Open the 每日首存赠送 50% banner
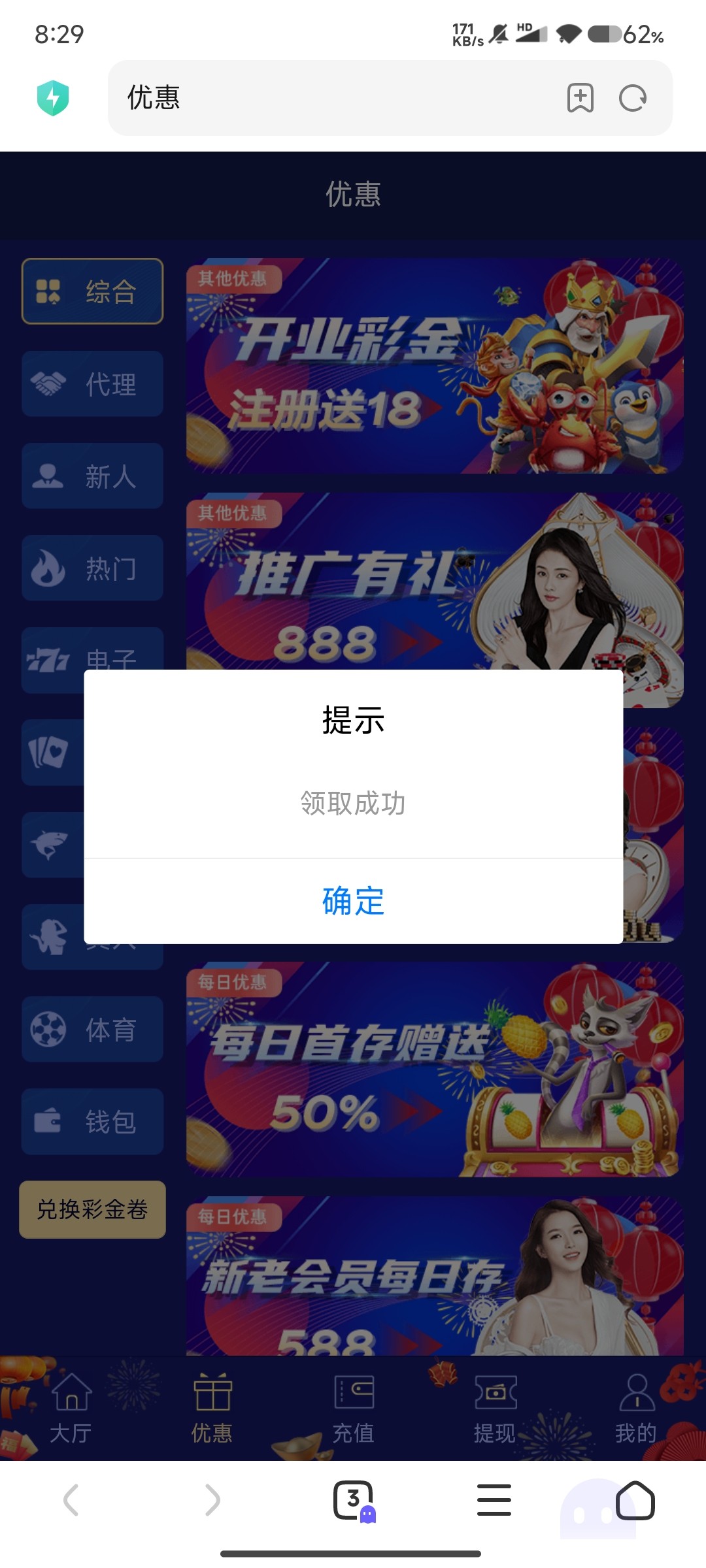 [x=435, y=1070]
